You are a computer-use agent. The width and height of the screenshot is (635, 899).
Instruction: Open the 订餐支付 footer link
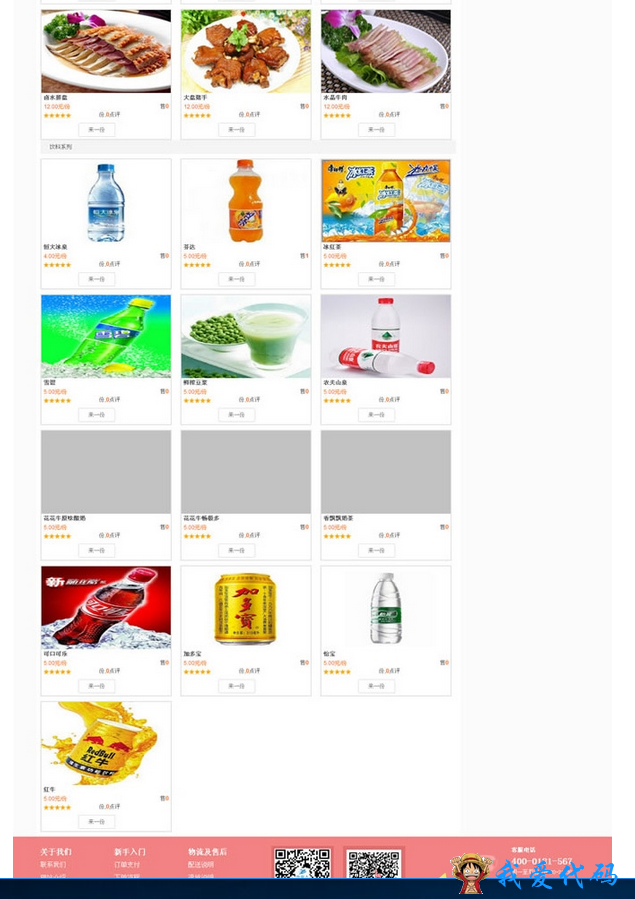[127, 865]
